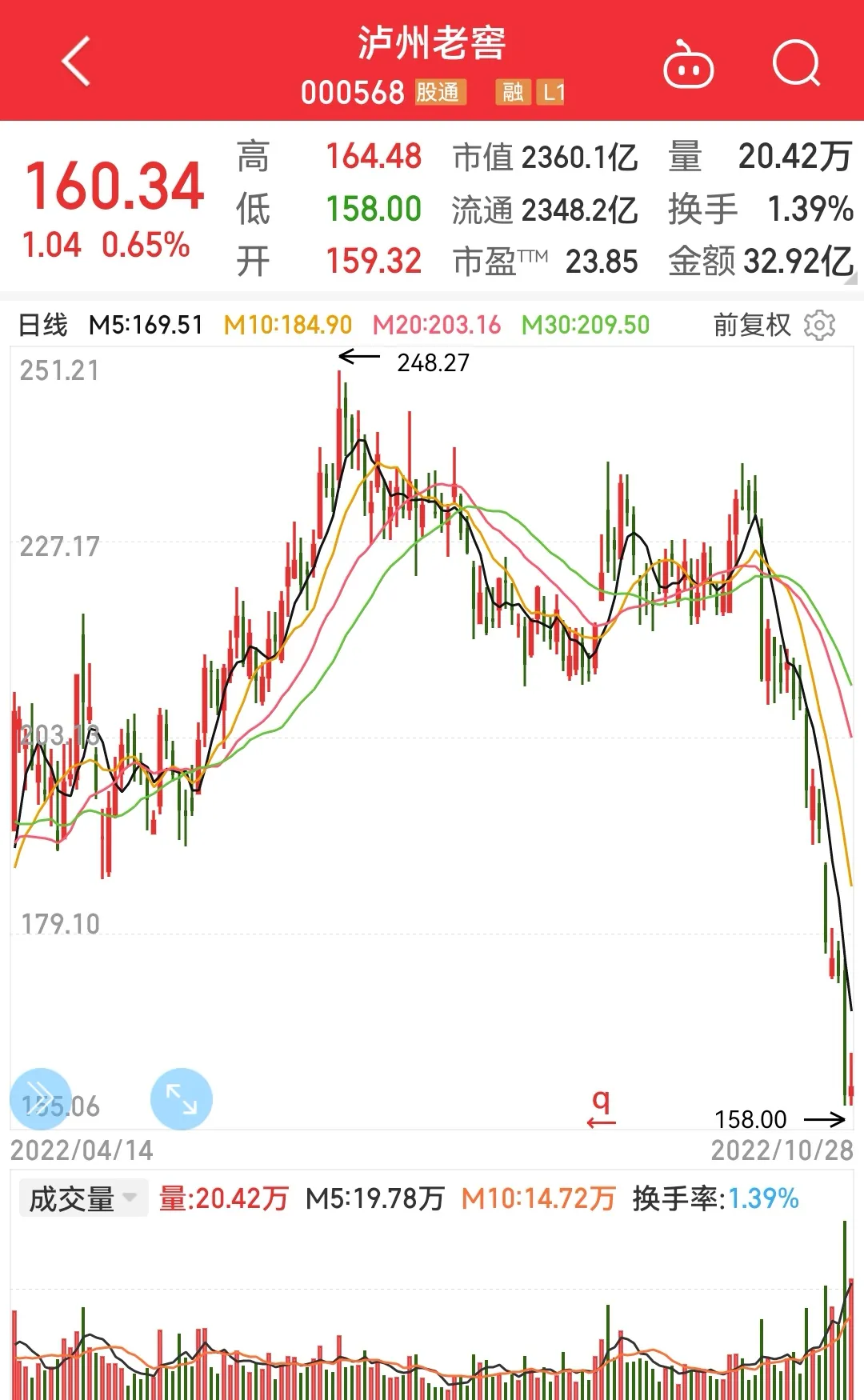Expand chart to fullscreen
This screenshot has width=864, height=1400.
(x=182, y=1098)
